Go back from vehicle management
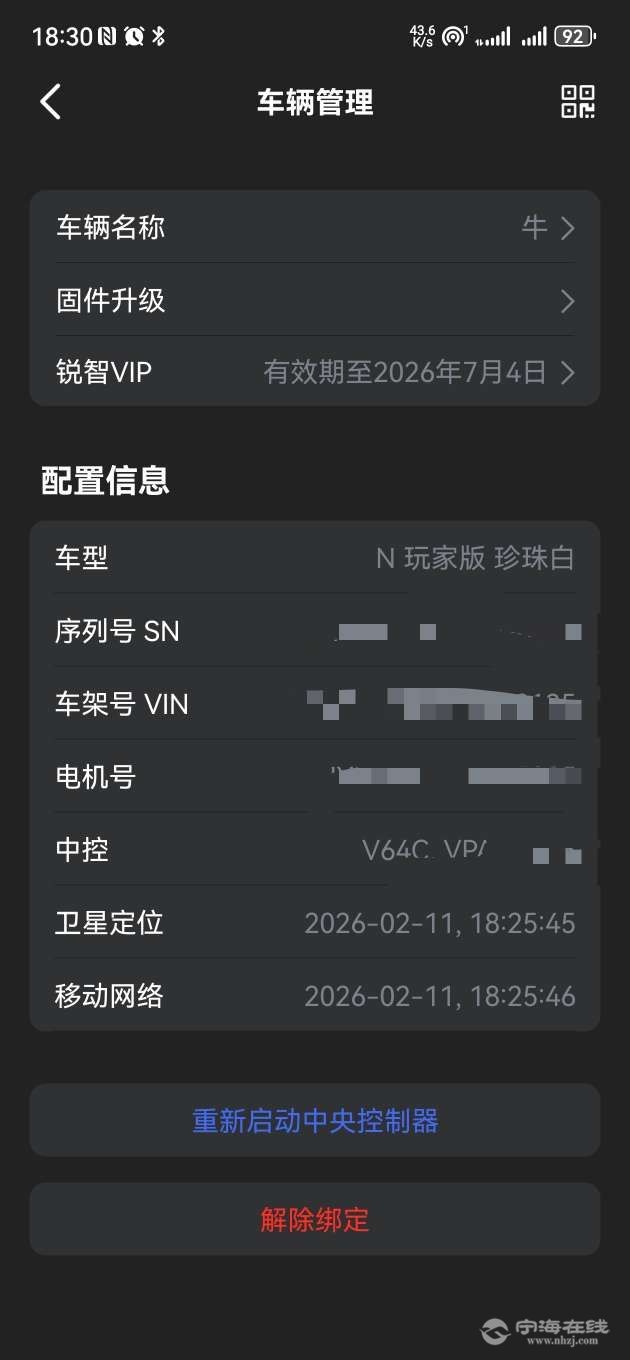The height and width of the screenshot is (1360, 630). point(50,102)
